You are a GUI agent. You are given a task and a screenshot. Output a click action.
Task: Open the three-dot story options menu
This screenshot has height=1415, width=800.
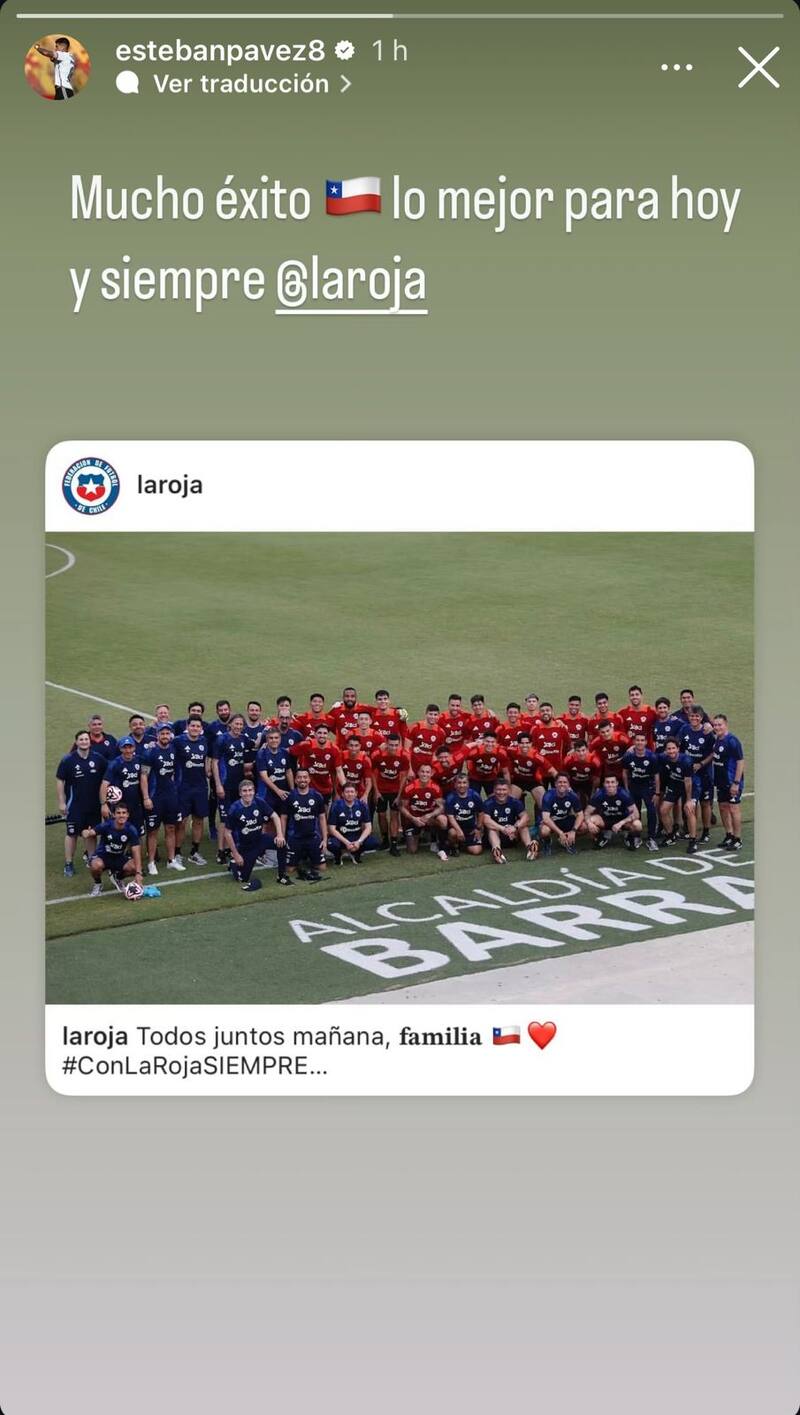pos(677,68)
